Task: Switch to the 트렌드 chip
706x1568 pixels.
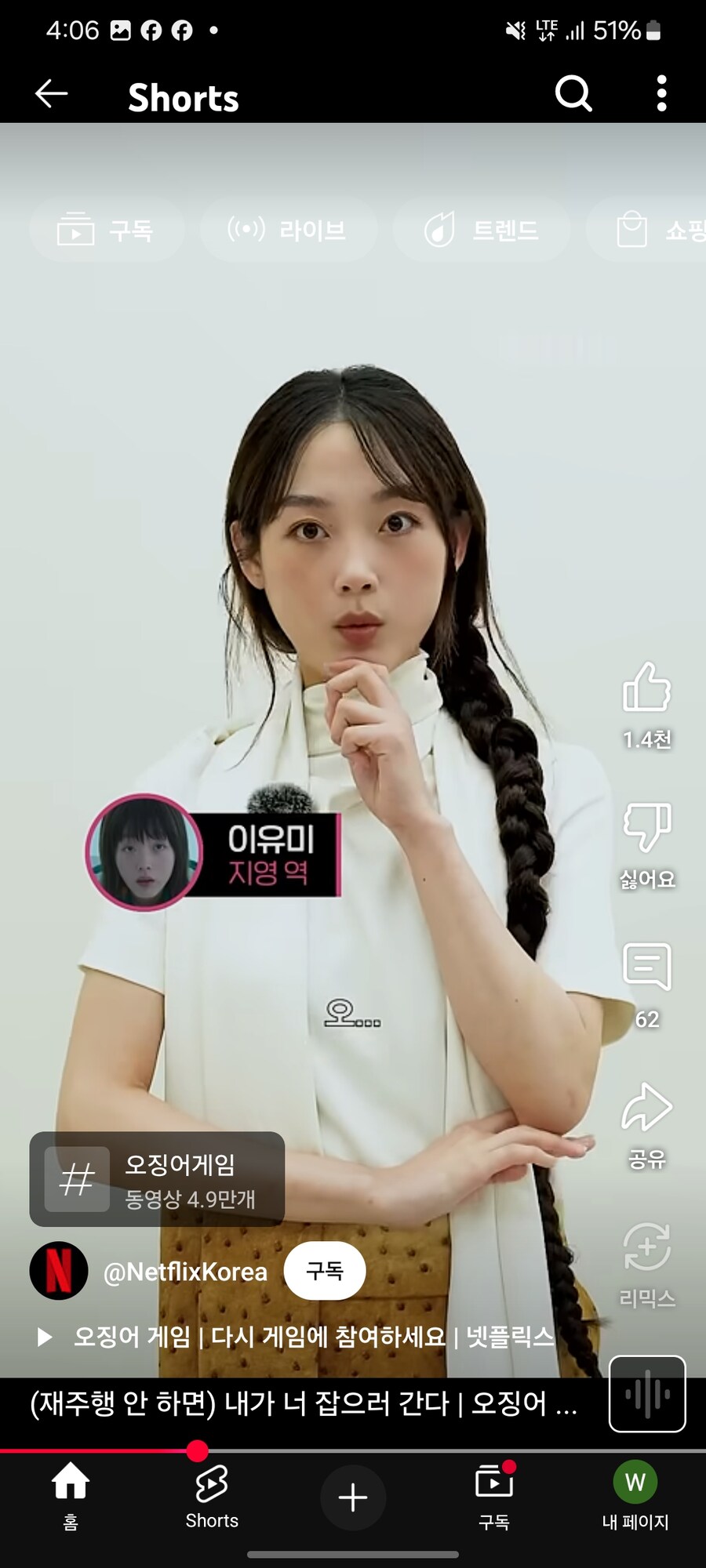Action: 481,229
